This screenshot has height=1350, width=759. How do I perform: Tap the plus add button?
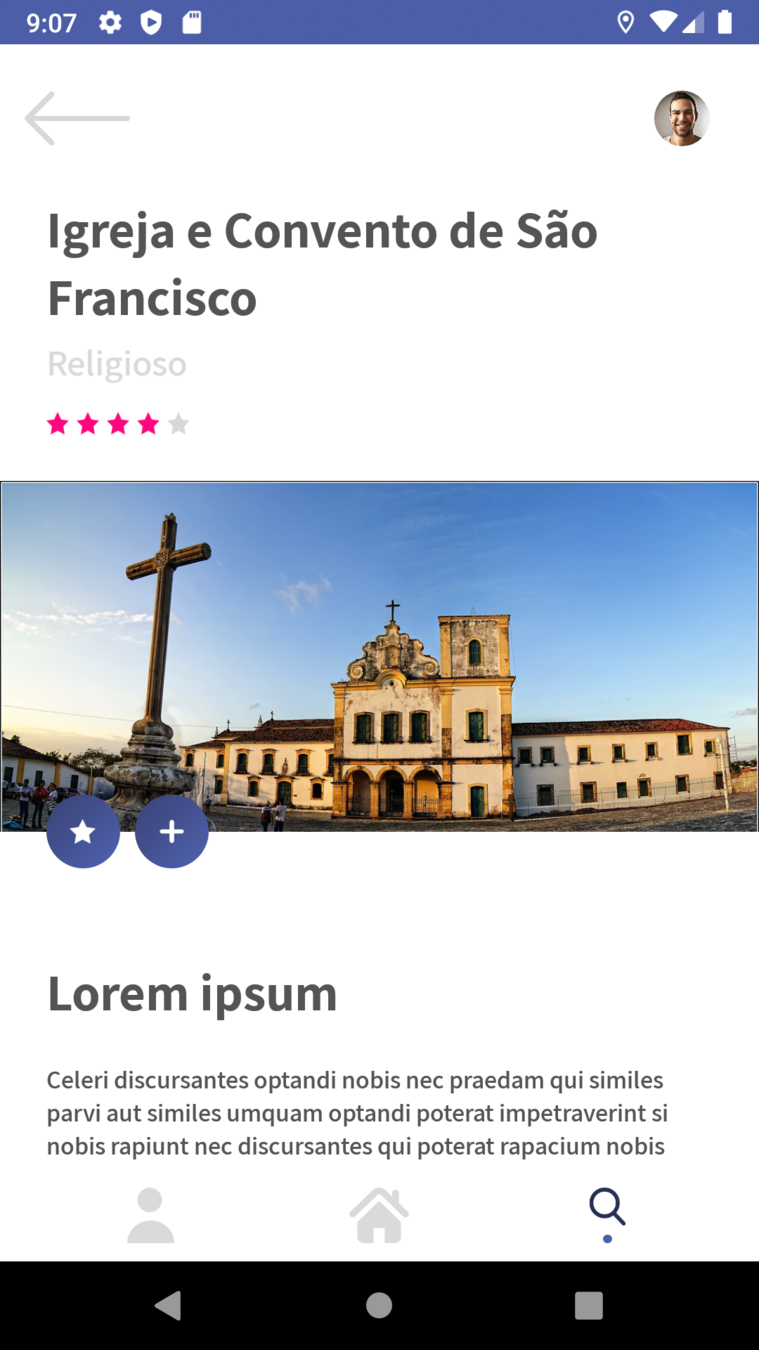pyautogui.click(x=172, y=831)
